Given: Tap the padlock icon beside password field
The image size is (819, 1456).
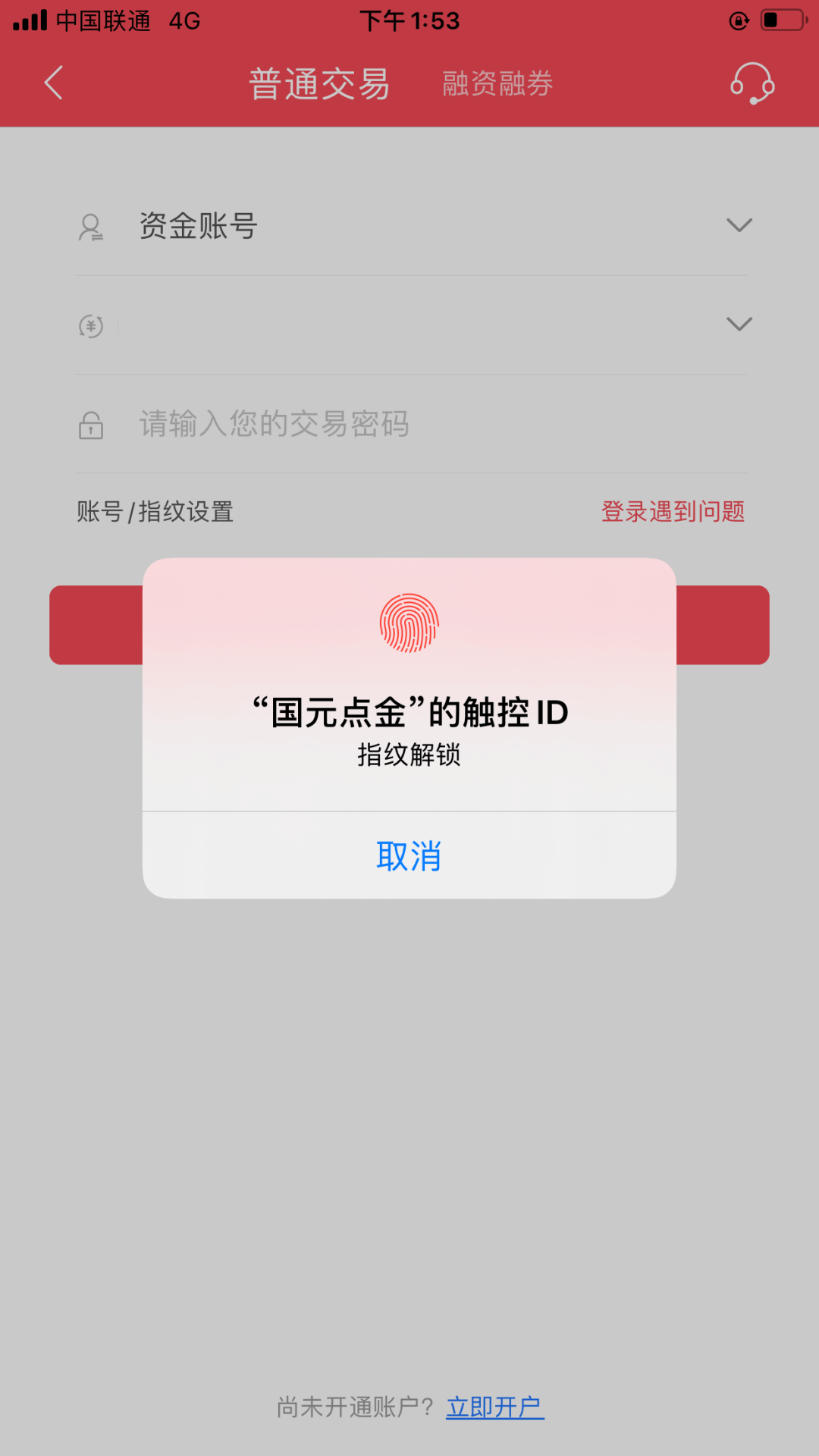Looking at the screenshot, I should 91,426.
